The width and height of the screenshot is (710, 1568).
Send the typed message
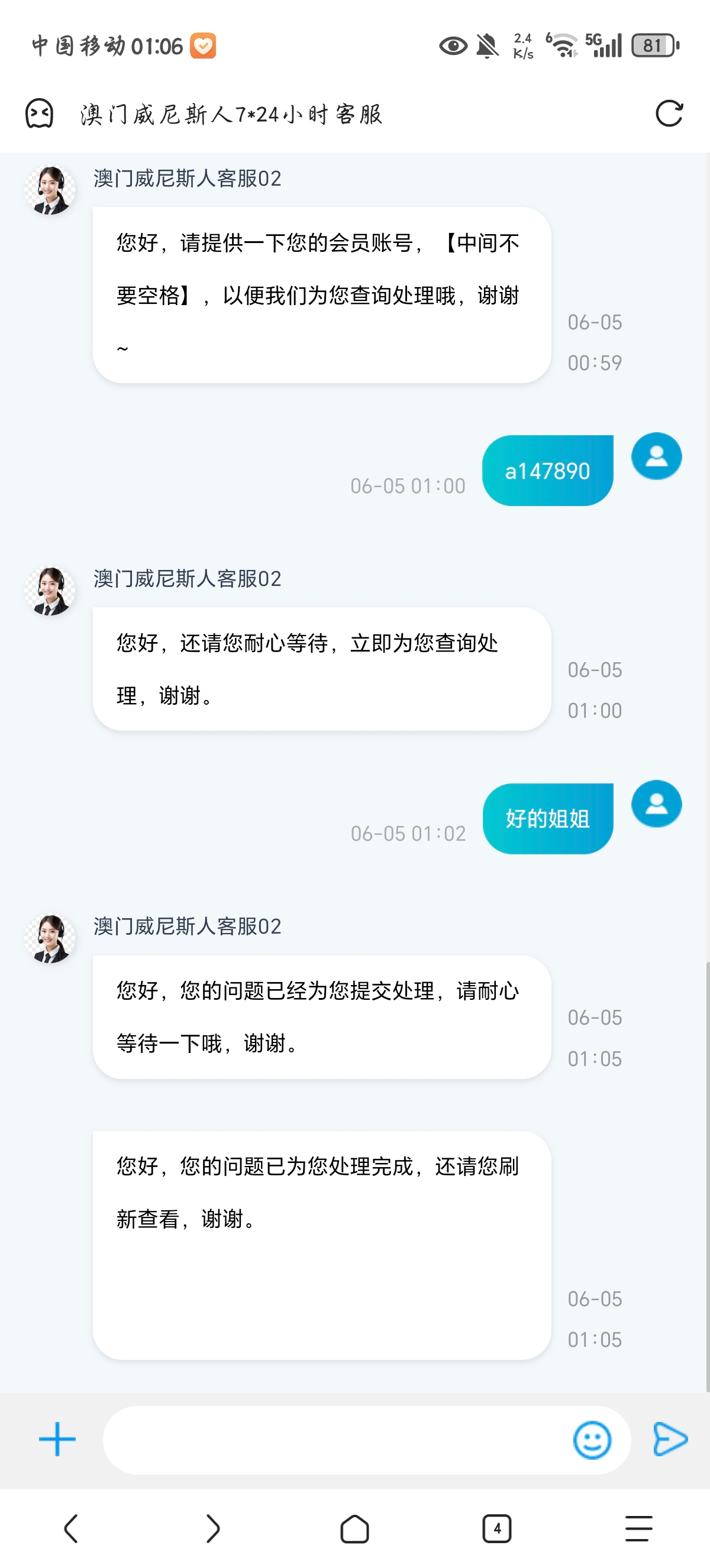pyautogui.click(x=670, y=1440)
